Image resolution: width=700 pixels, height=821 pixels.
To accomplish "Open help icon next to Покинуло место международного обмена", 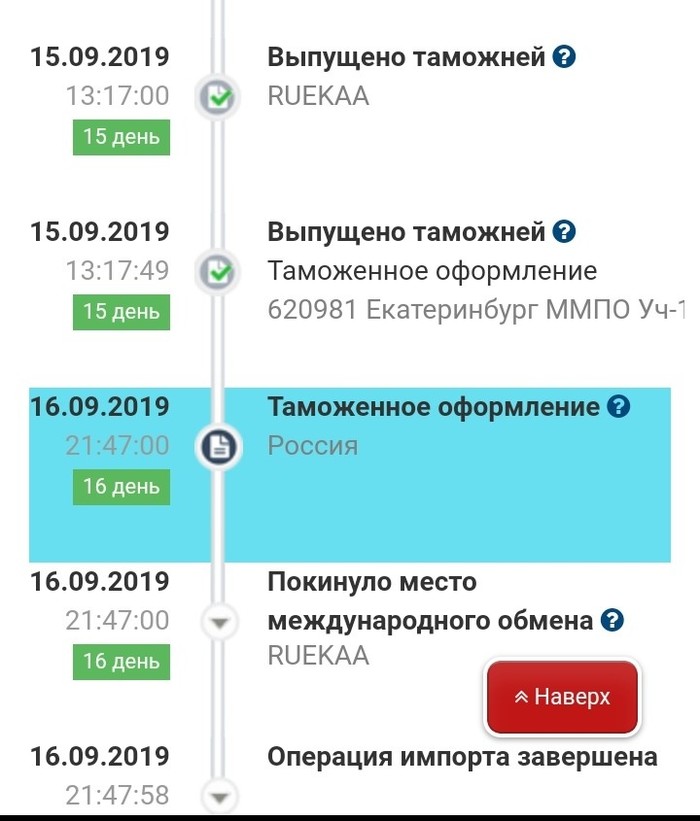I will tap(612, 621).
